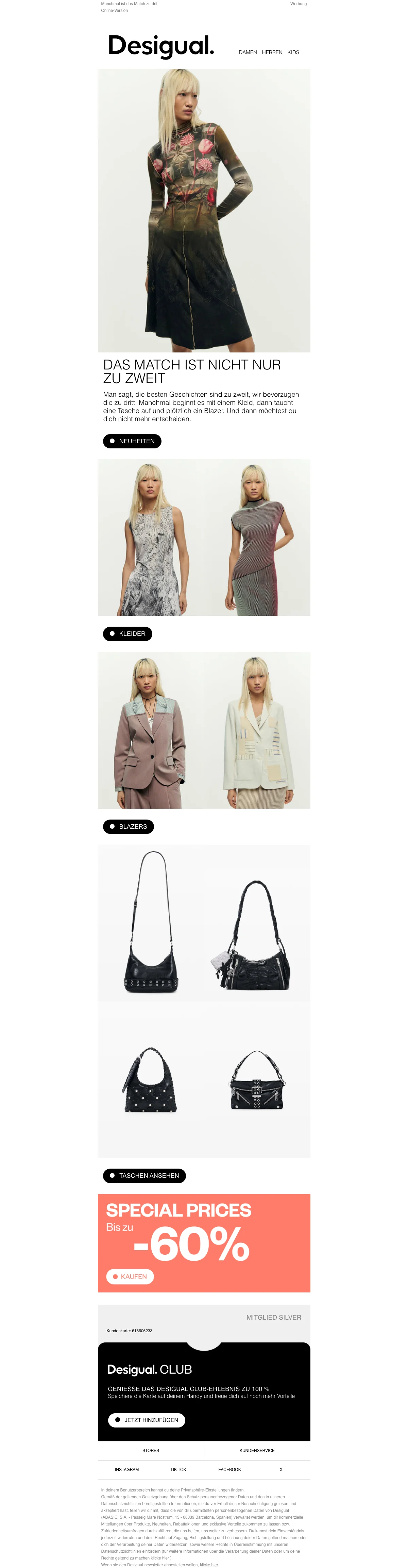Open the TIK TOK link

pyautogui.click(x=178, y=1469)
